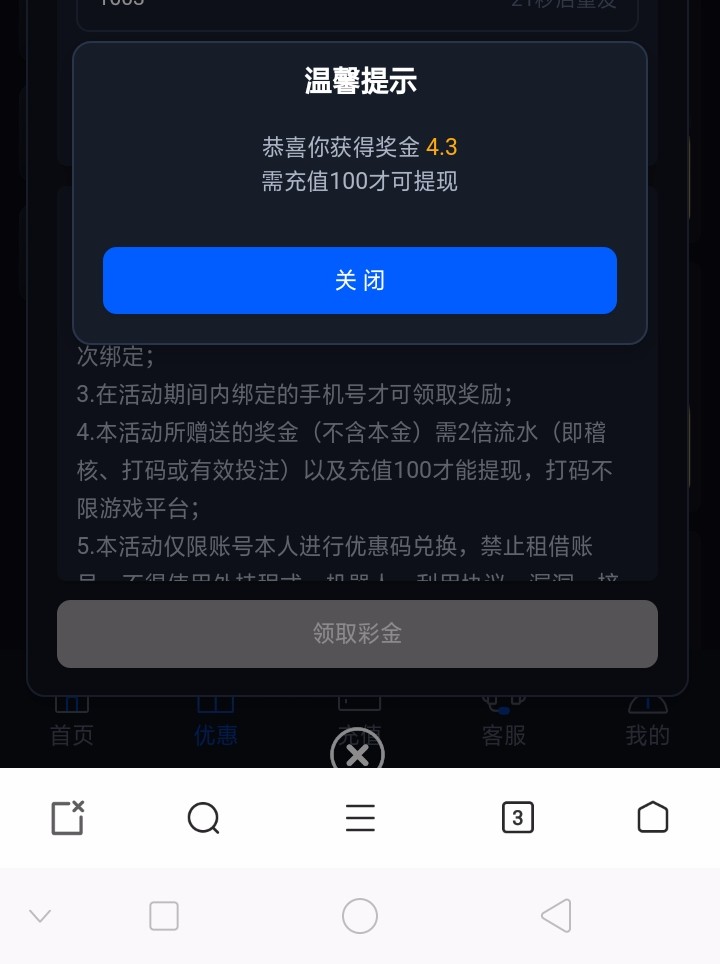This screenshot has height=964, width=720.
Task: Open the browser search
Action: (x=204, y=818)
